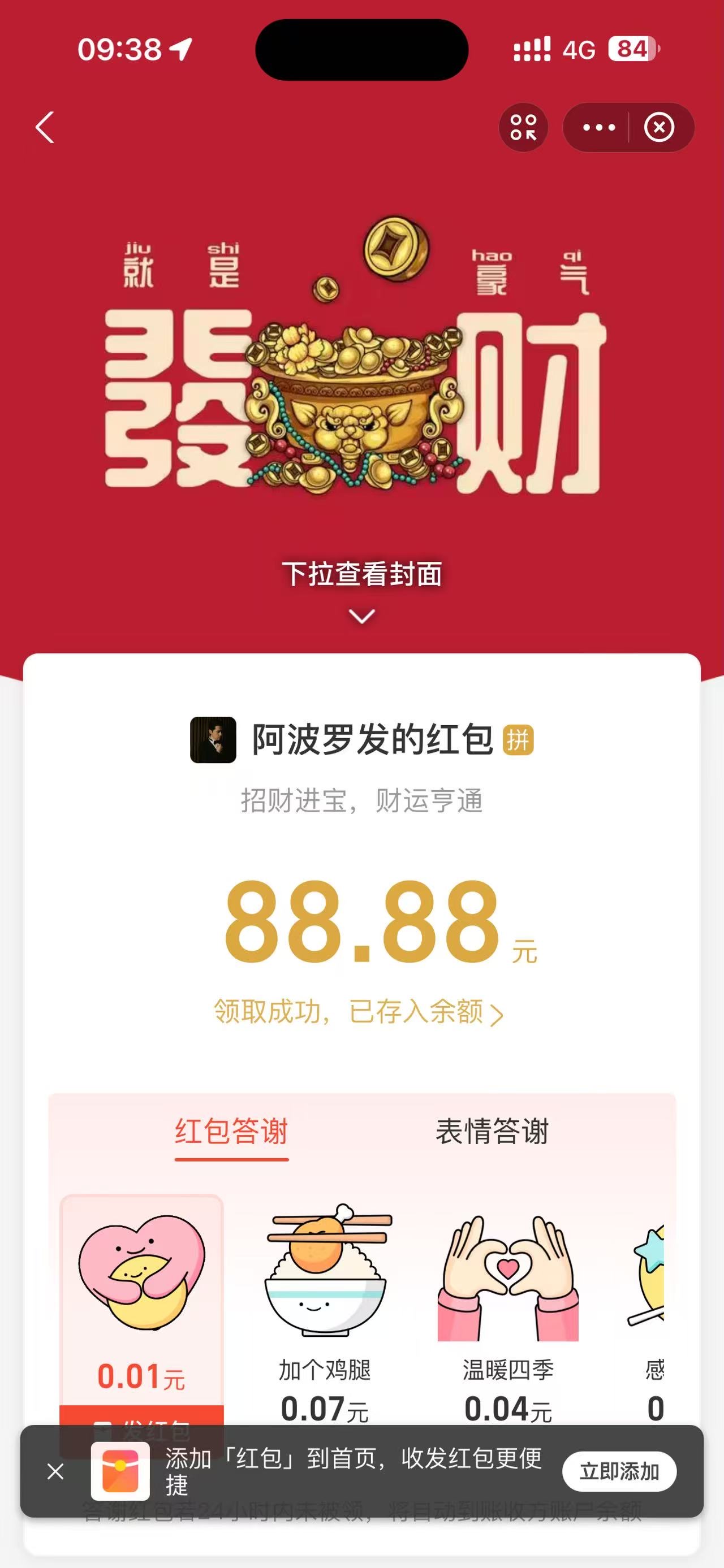724x1568 pixels.
Task: Open 领取成功，已存入余额 balance link
Action: 359,1012
